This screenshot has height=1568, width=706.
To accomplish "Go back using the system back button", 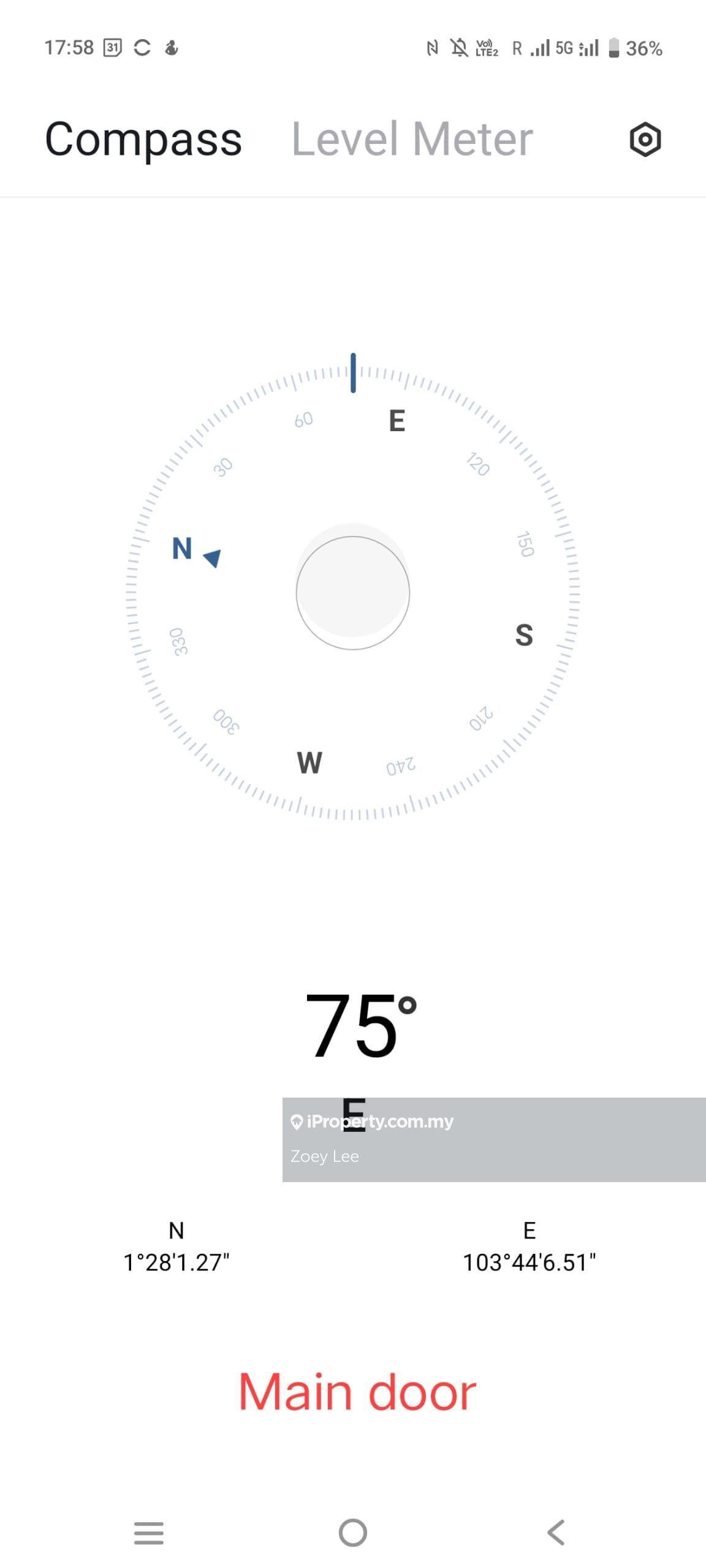I will 556,1532.
